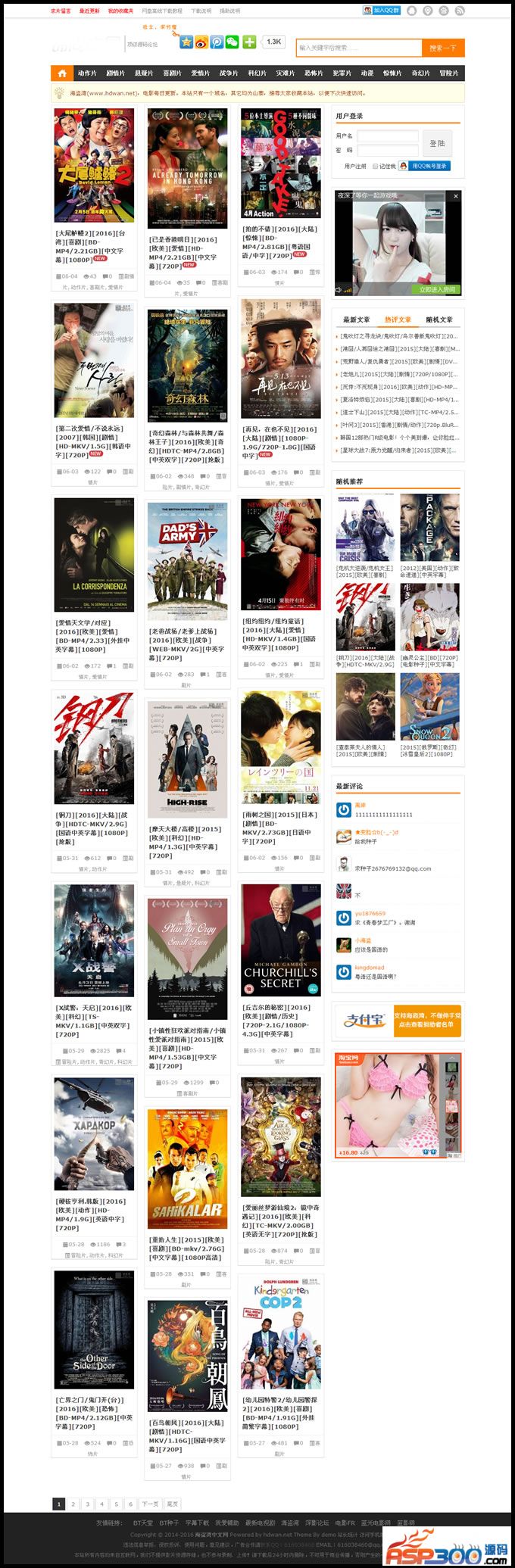This screenshot has height=1568, width=515.
Task: Close the 夜深了 video ad
Action: (x=456, y=196)
